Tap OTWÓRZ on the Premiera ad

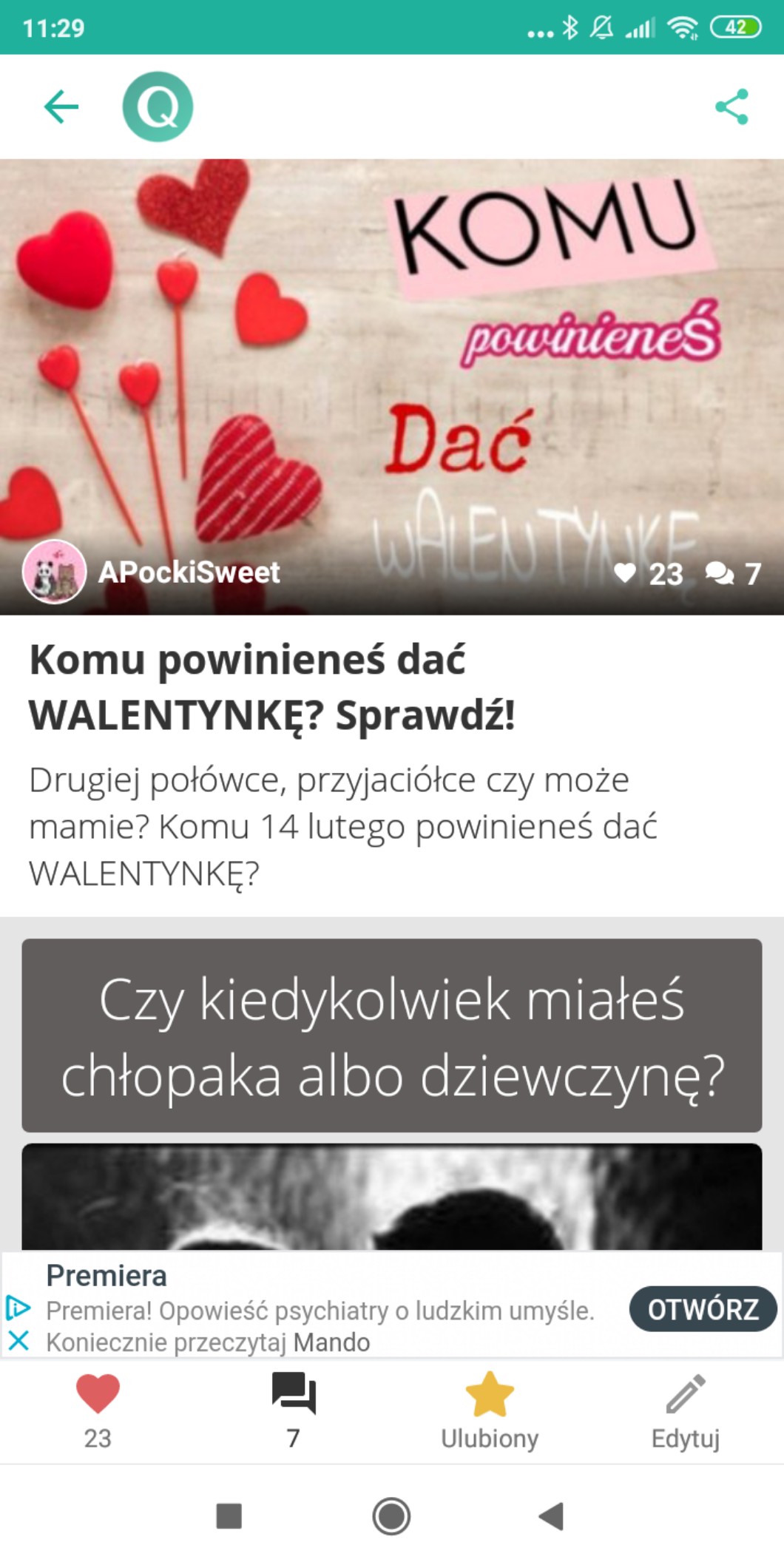(703, 1309)
